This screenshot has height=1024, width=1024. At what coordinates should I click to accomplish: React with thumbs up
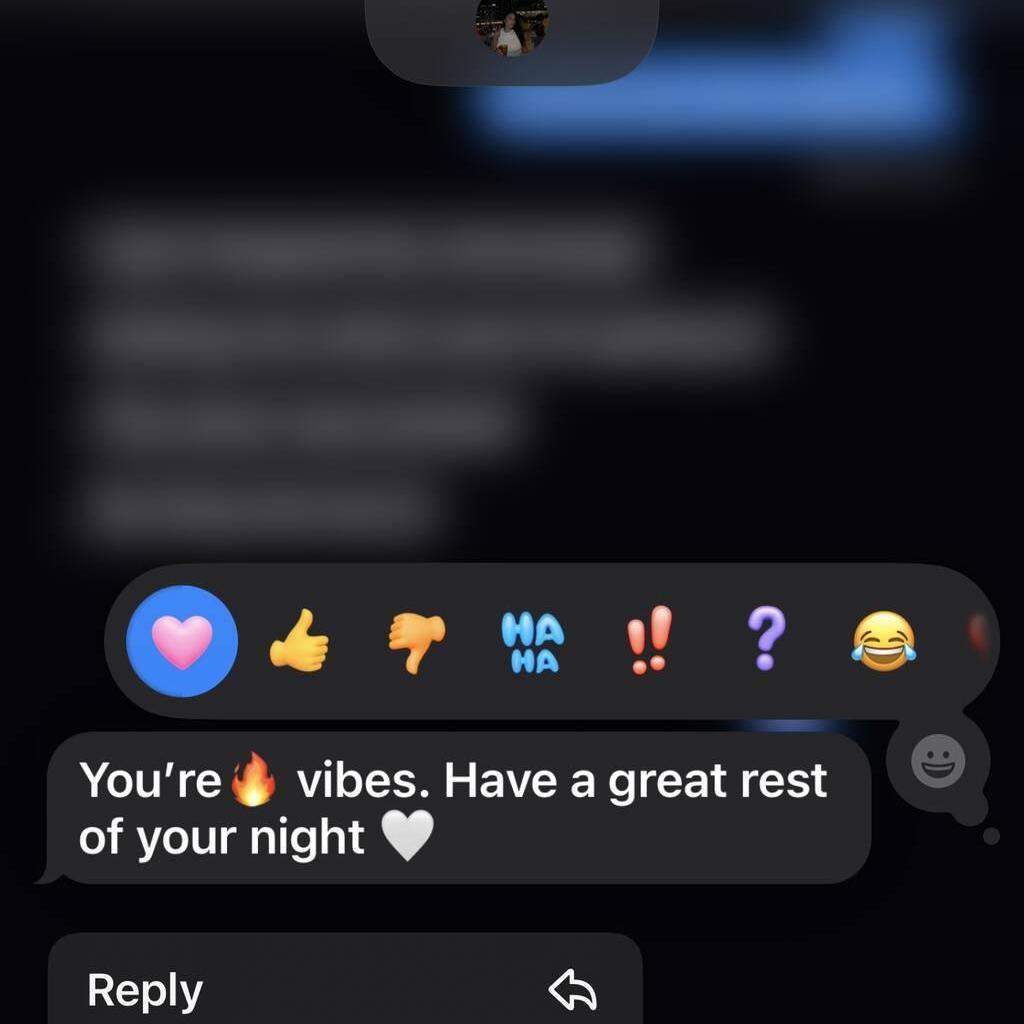(299, 641)
